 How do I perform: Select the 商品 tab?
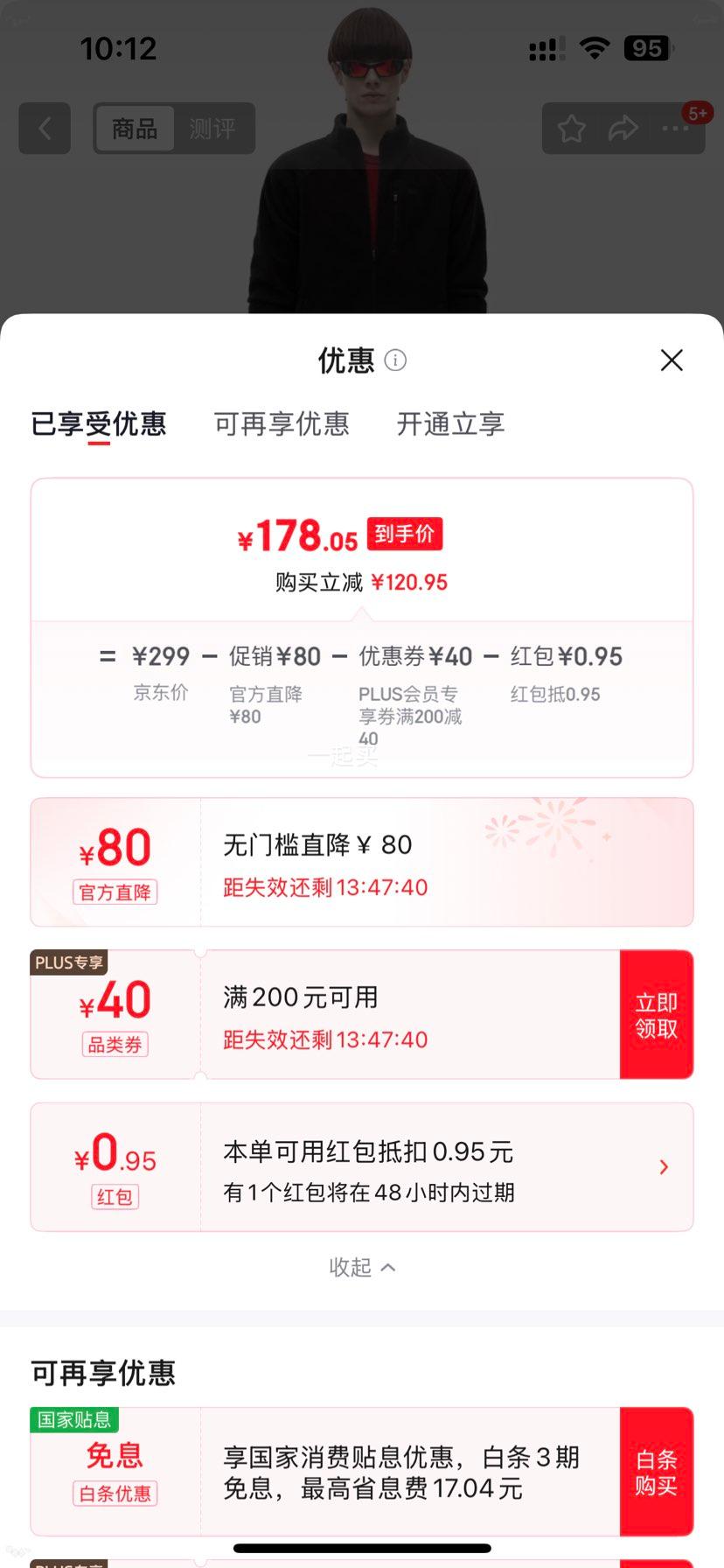(133, 128)
